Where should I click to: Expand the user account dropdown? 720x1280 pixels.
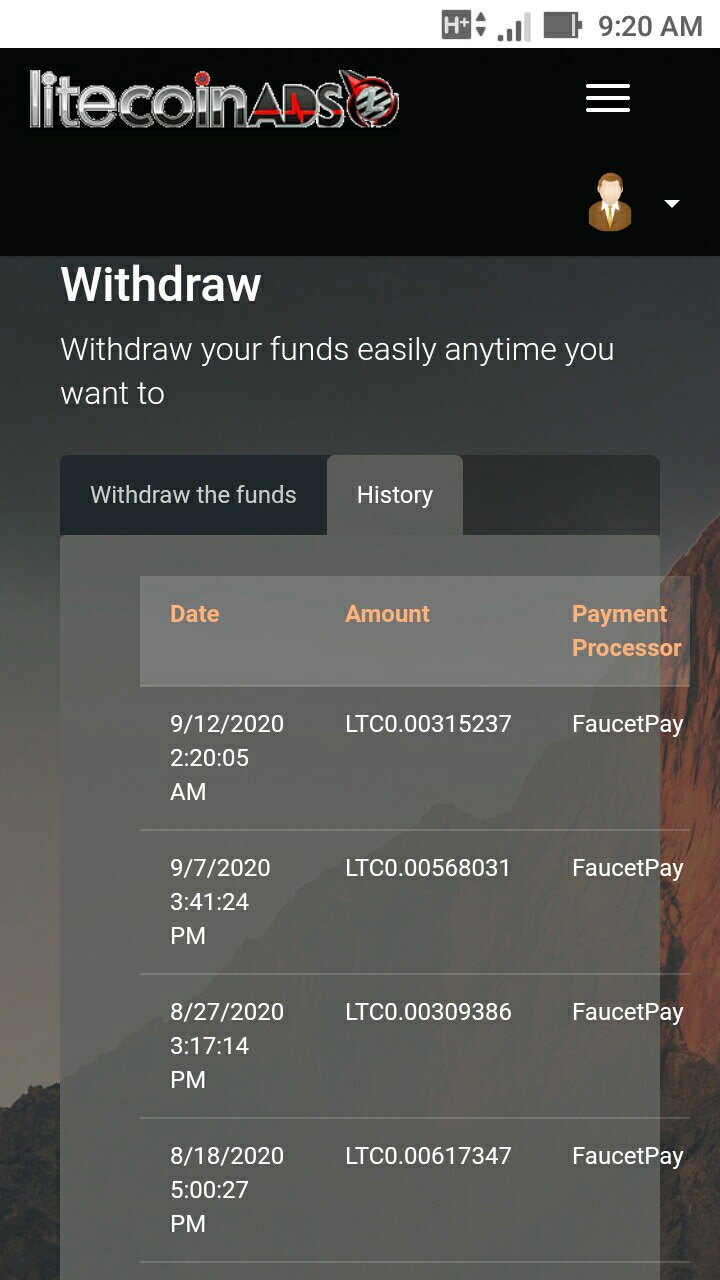[x=635, y=203]
